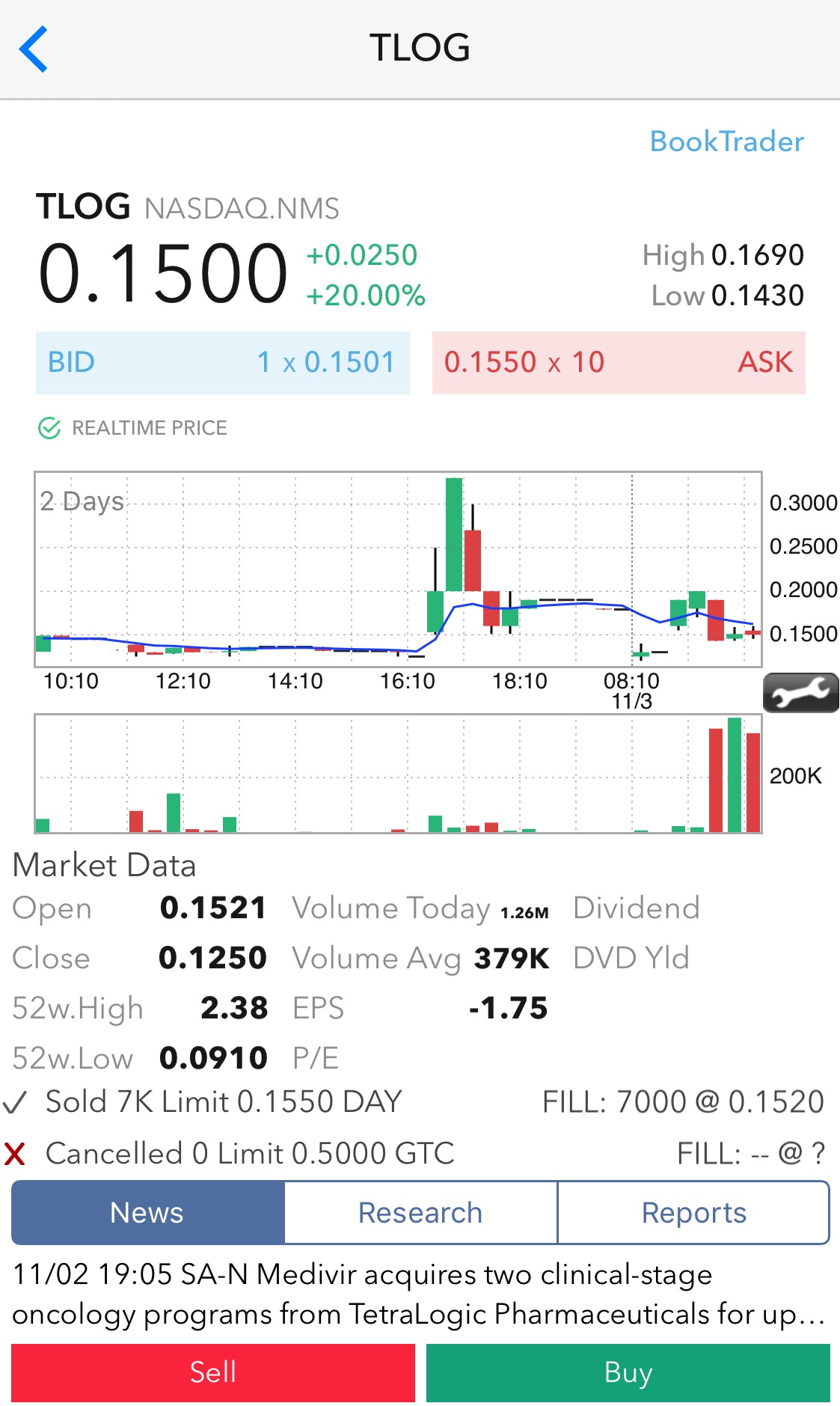Switch to the Reports tab
The height and width of the screenshot is (1406, 840).
693,1213
